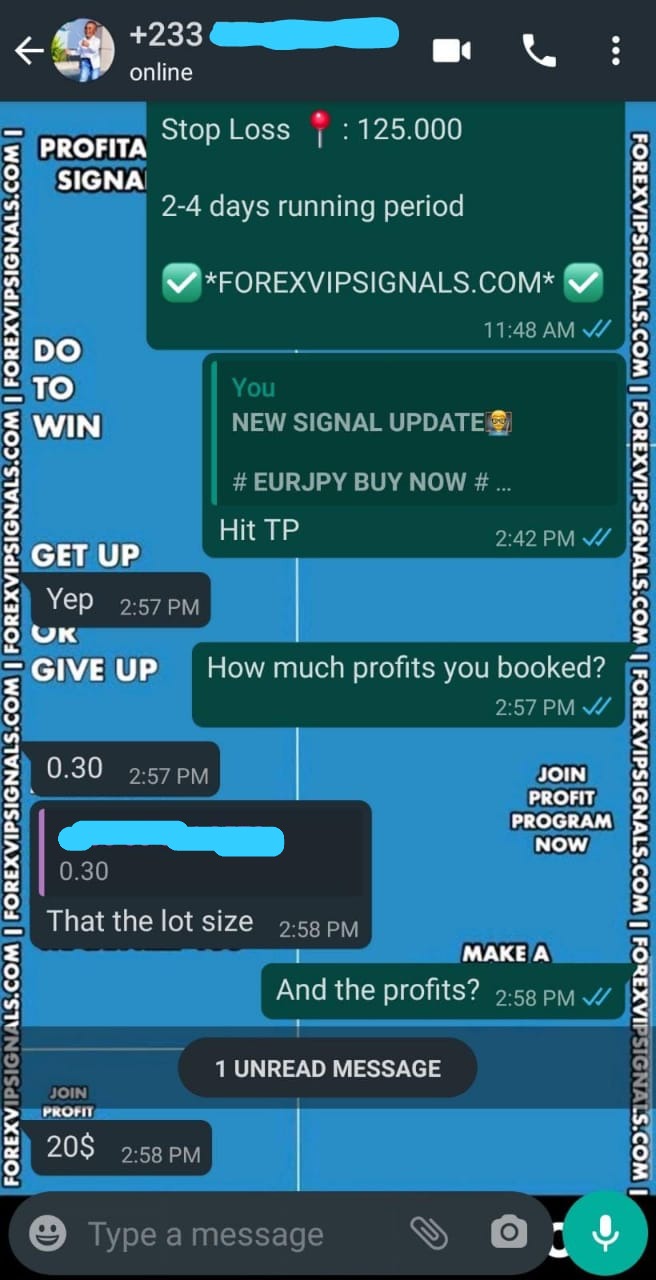Open the contact's profile picture

coord(82,51)
